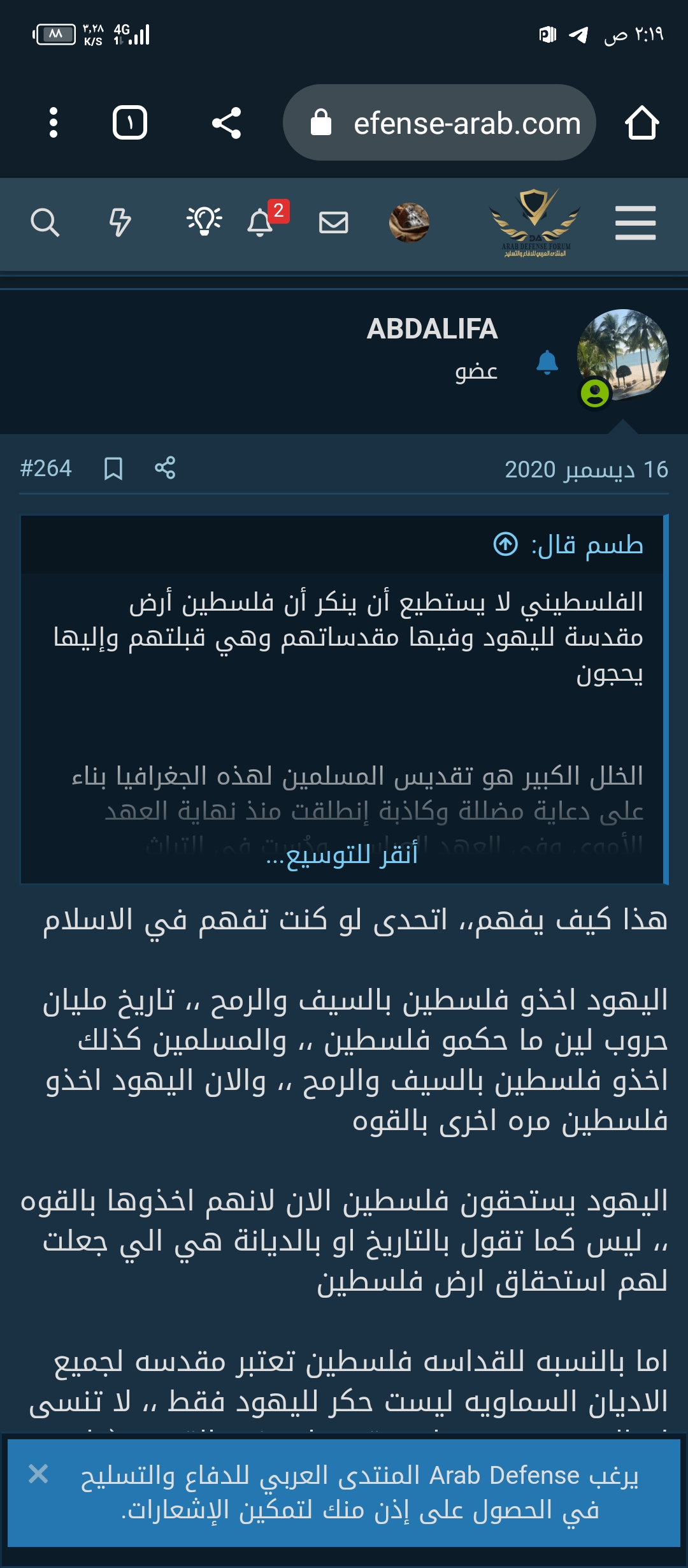688x1568 pixels.
Task: Open the browser tab switcher
Action: coord(130,122)
